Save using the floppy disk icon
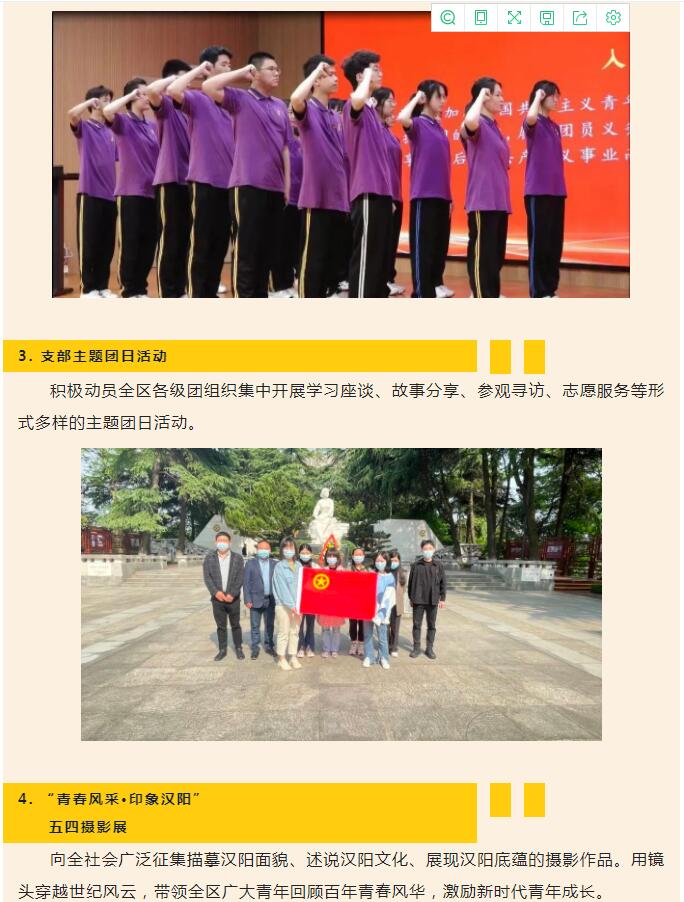Viewport: 684px width, 902px height. point(547,17)
